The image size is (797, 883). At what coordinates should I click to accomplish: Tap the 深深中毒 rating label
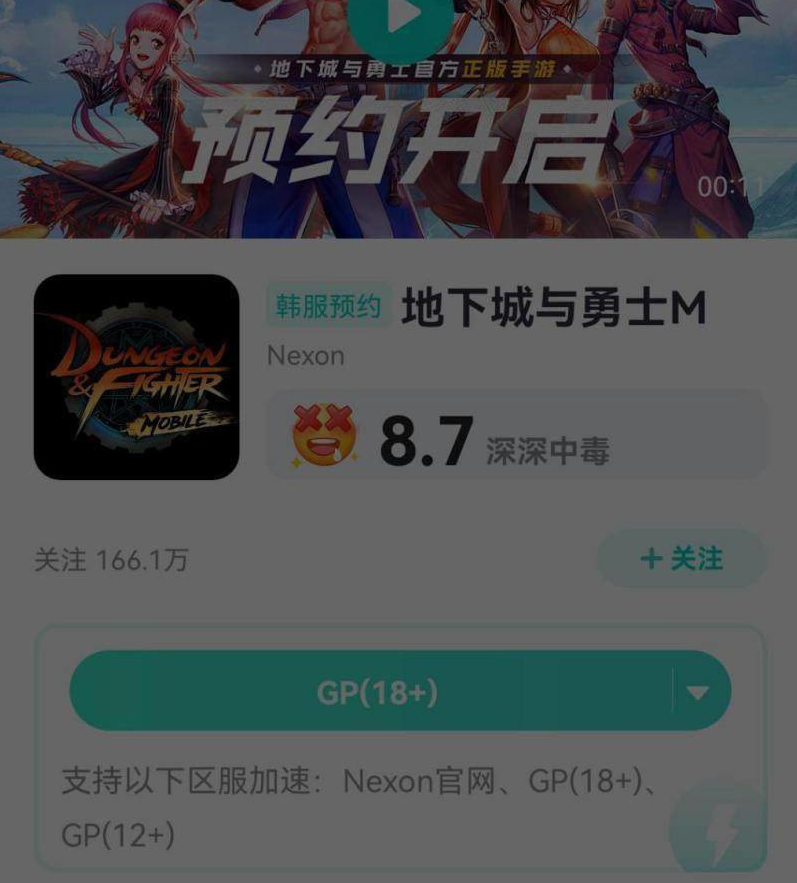[550, 447]
